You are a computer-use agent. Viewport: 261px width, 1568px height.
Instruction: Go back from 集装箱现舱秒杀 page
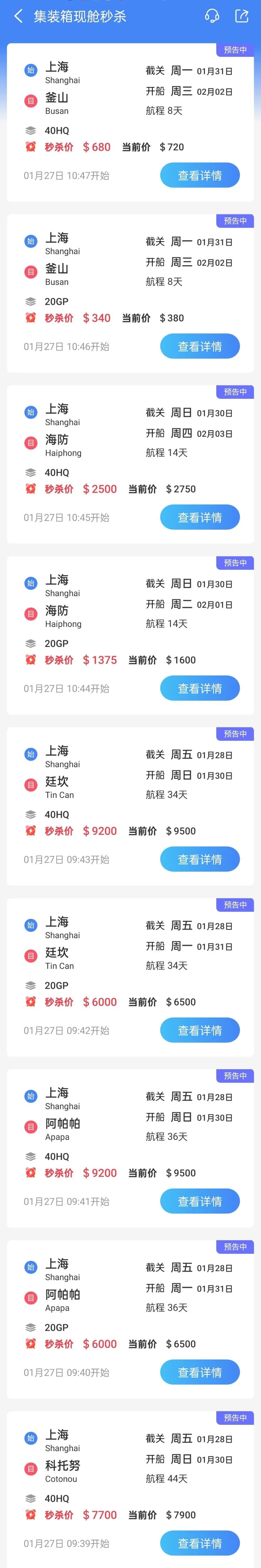(x=18, y=17)
